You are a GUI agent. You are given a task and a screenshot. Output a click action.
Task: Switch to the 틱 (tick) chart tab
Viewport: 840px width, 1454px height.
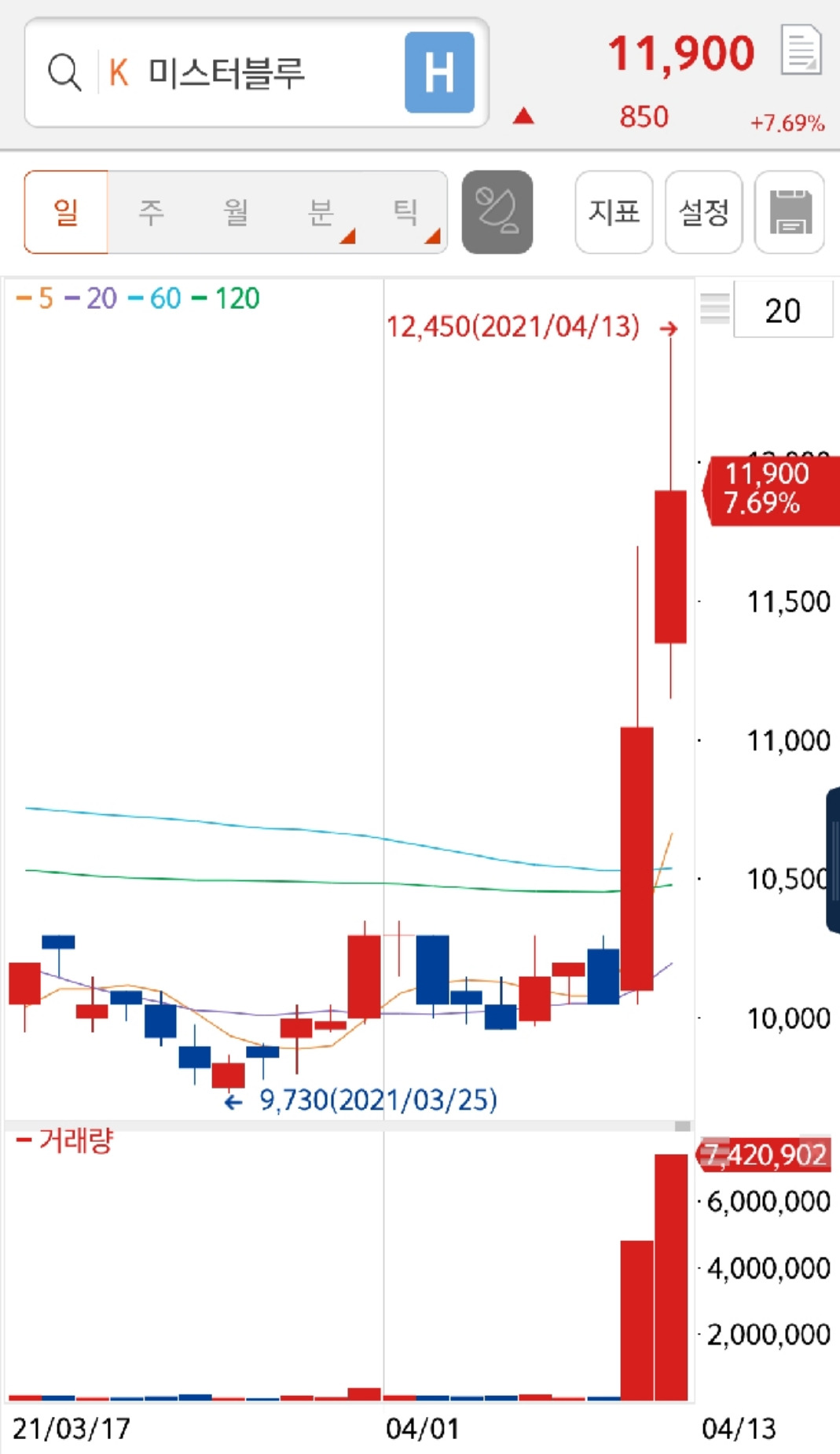[405, 212]
